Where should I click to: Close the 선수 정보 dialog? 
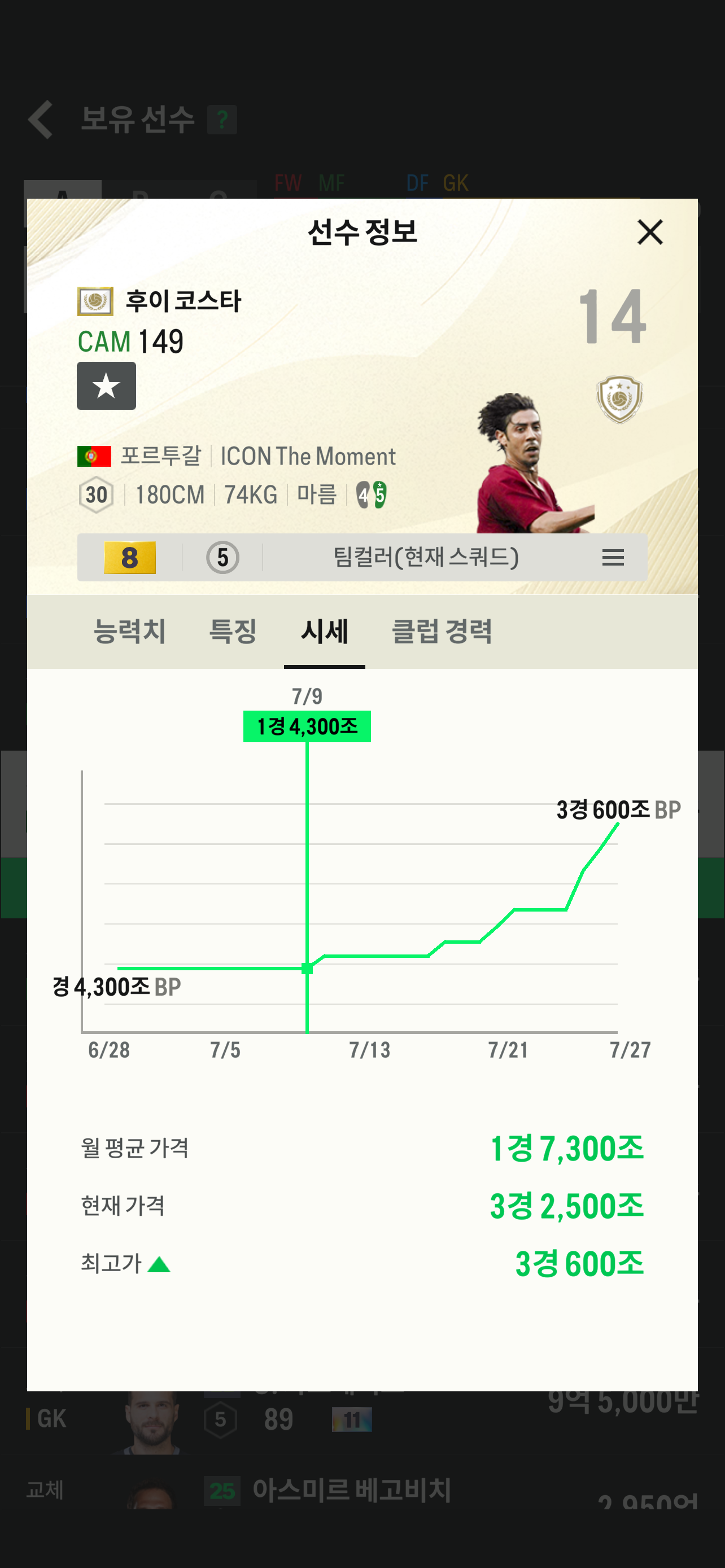649,232
